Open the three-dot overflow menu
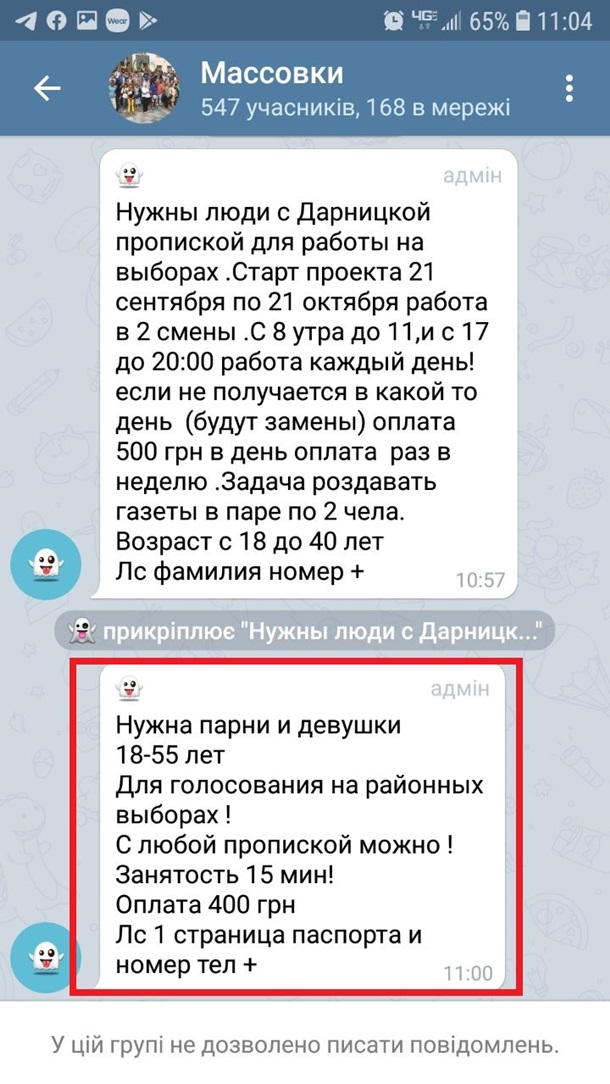 (x=570, y=88)
